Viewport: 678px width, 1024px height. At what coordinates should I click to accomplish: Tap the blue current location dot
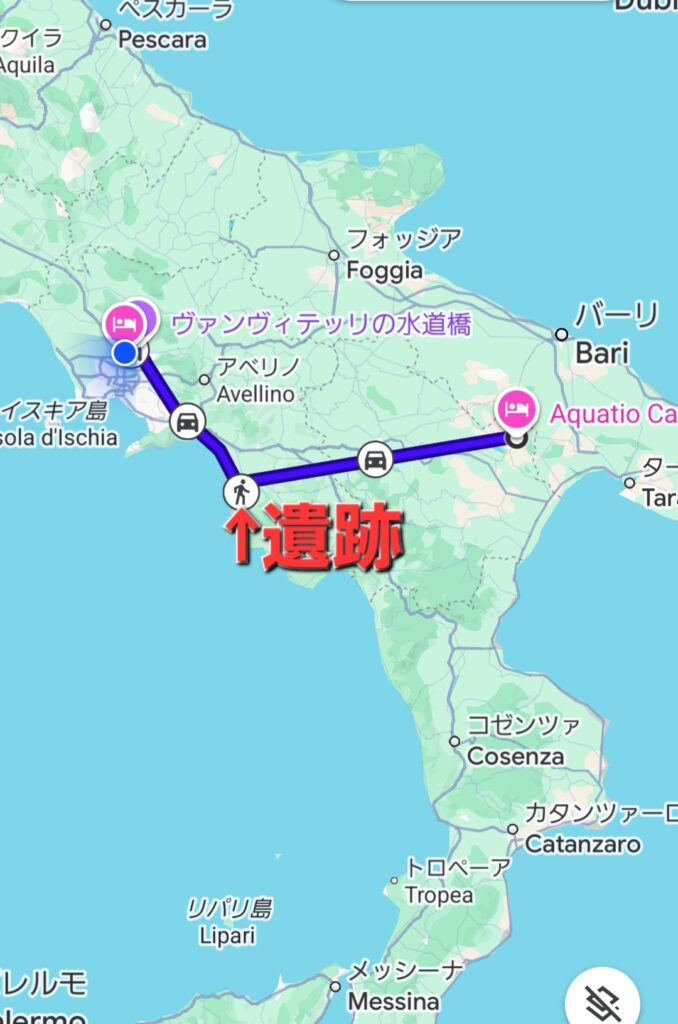(124, 353)
